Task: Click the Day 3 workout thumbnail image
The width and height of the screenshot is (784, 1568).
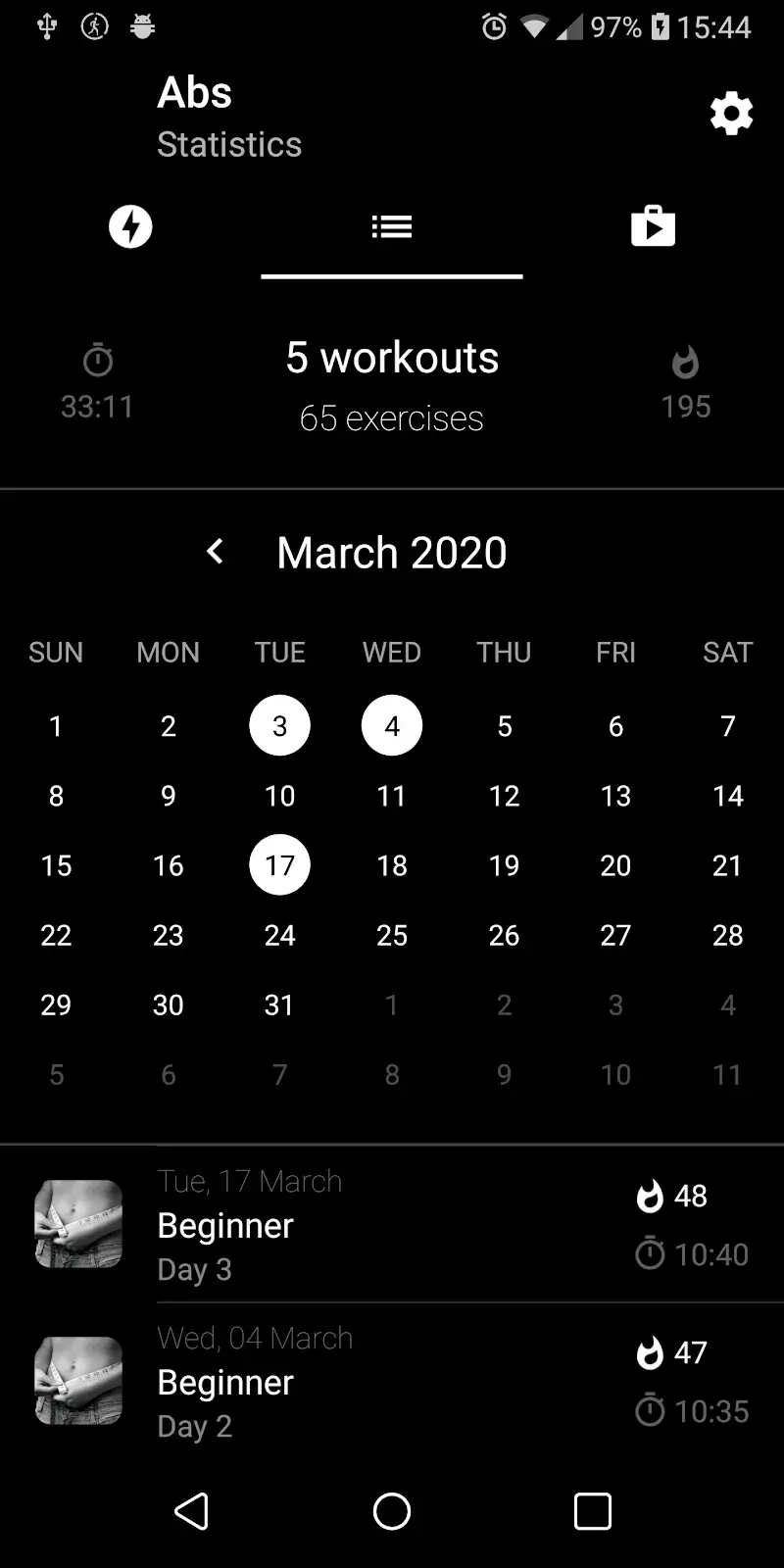Action: tap(78, 1223)
